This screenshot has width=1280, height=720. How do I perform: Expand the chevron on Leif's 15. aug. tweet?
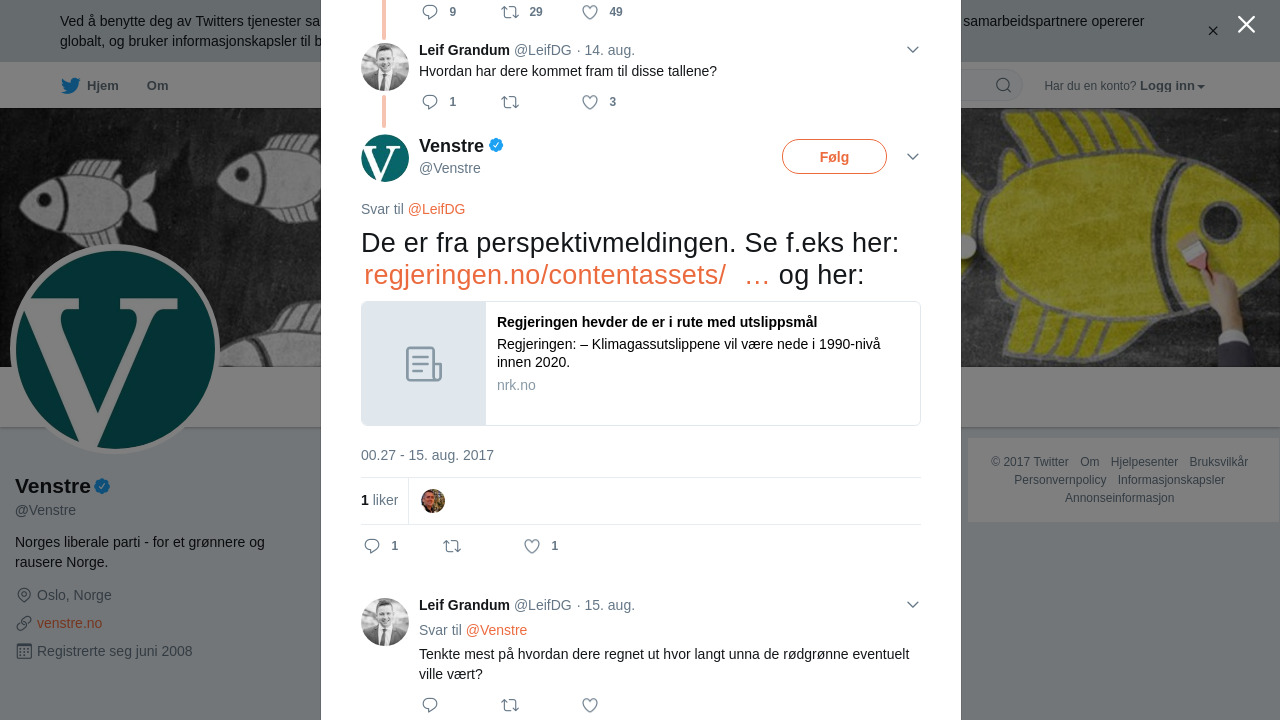[912, 605]
